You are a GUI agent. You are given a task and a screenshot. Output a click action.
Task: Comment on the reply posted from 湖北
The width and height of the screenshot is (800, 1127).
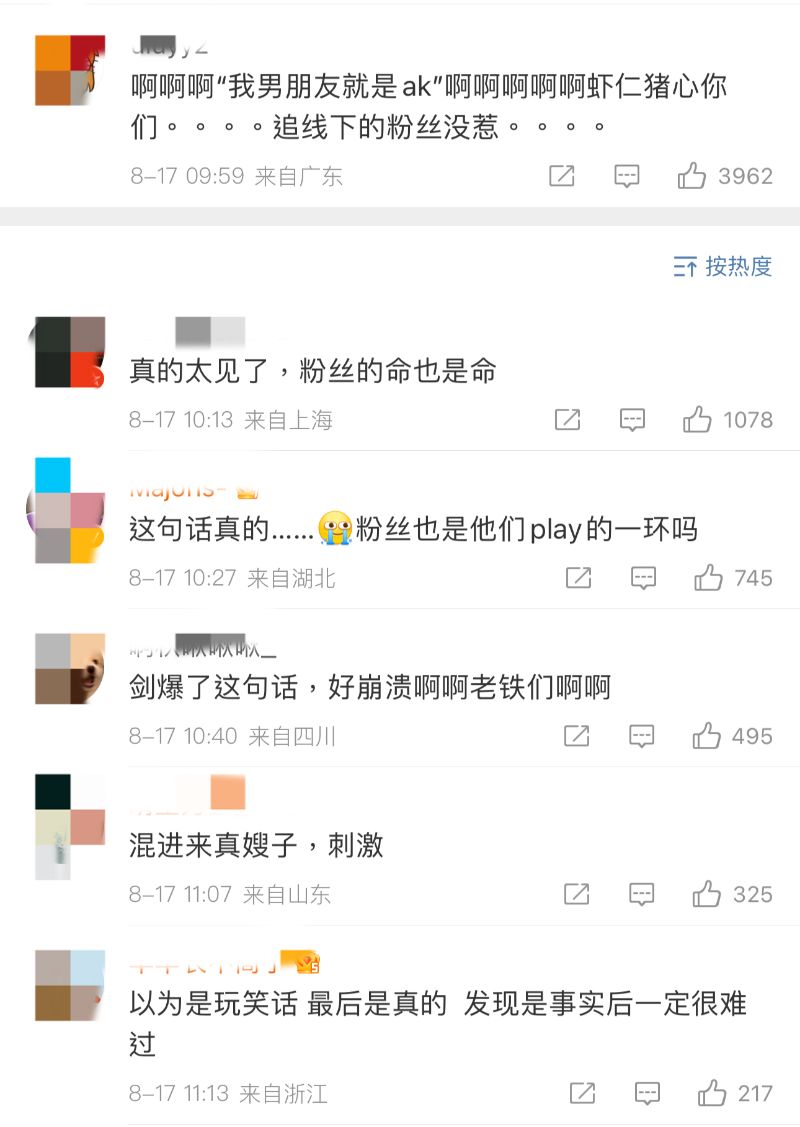(x=643, y=578)
